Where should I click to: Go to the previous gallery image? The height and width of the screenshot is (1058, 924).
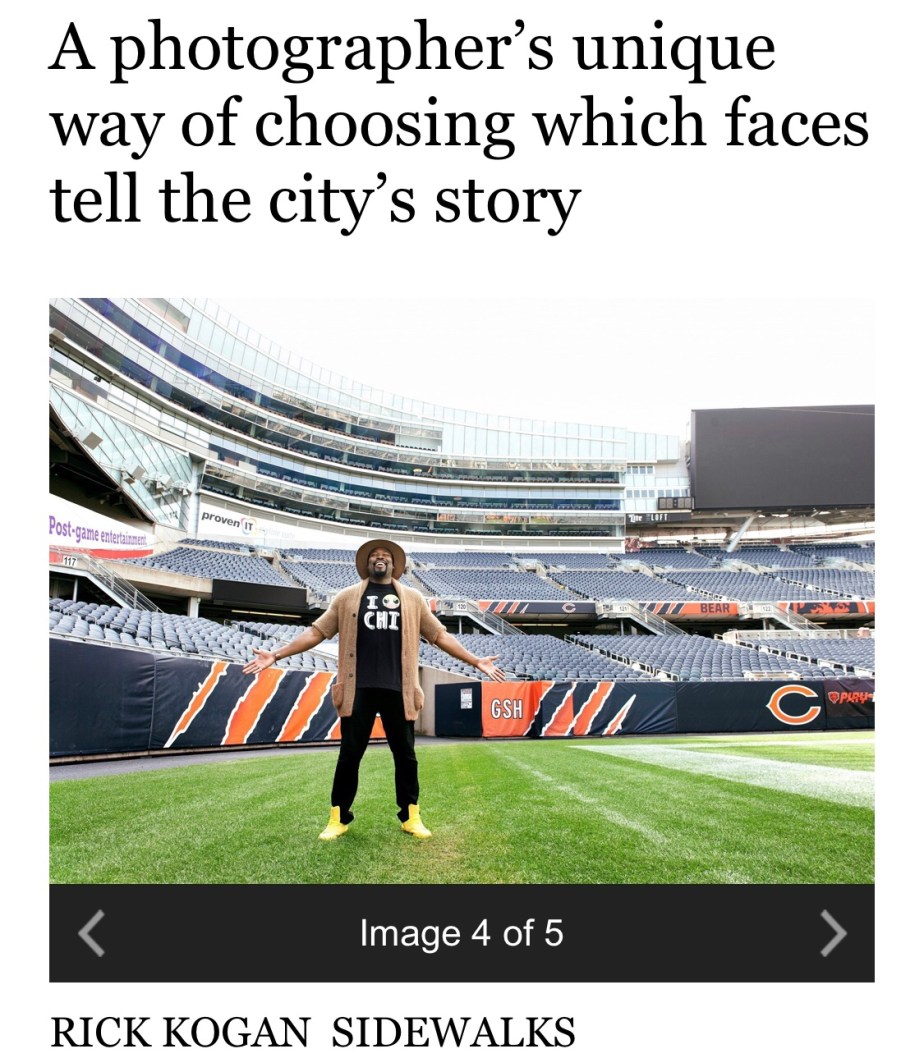click(91, 934)
